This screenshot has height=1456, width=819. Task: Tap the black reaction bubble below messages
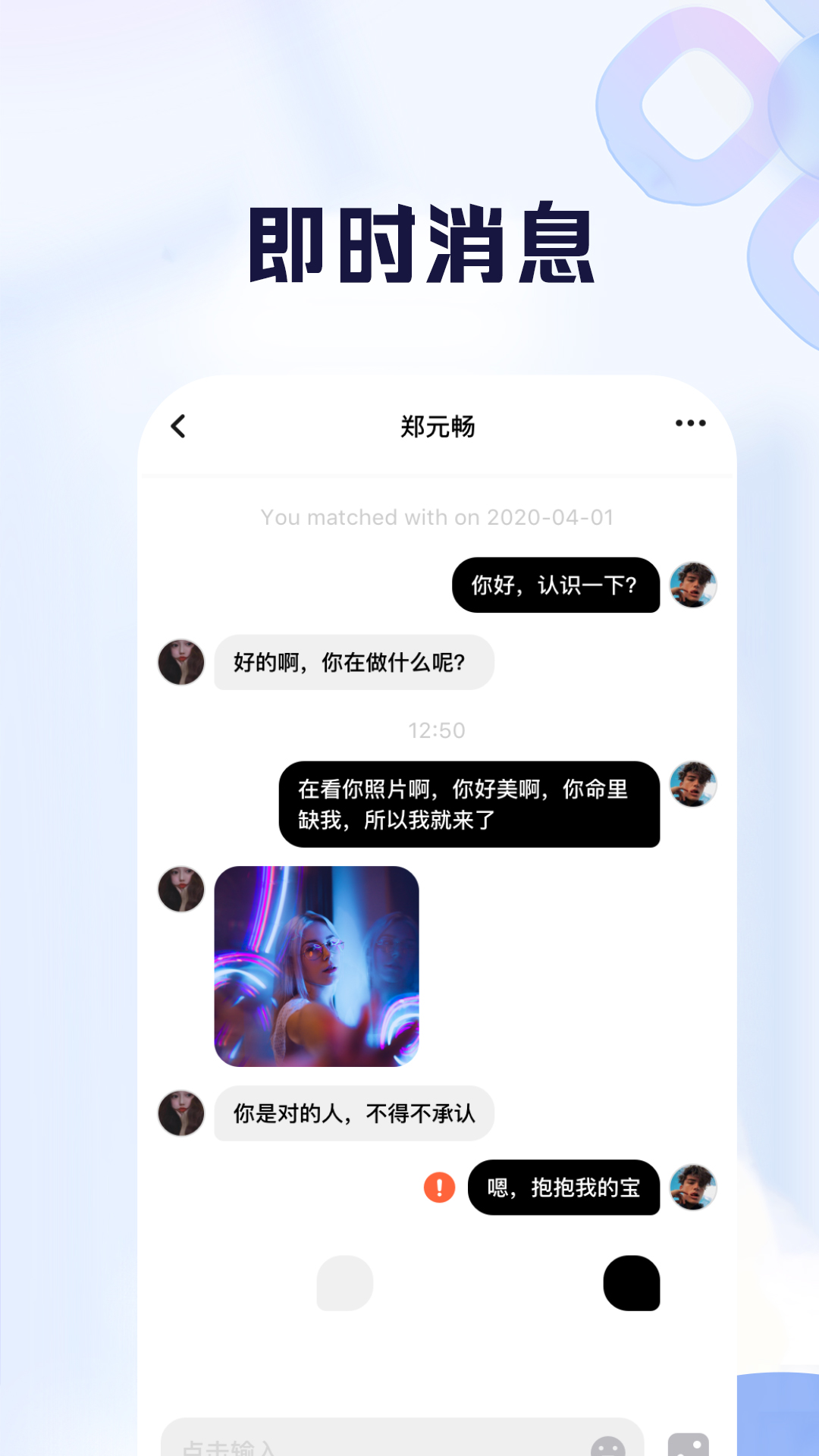(631, 1282)
